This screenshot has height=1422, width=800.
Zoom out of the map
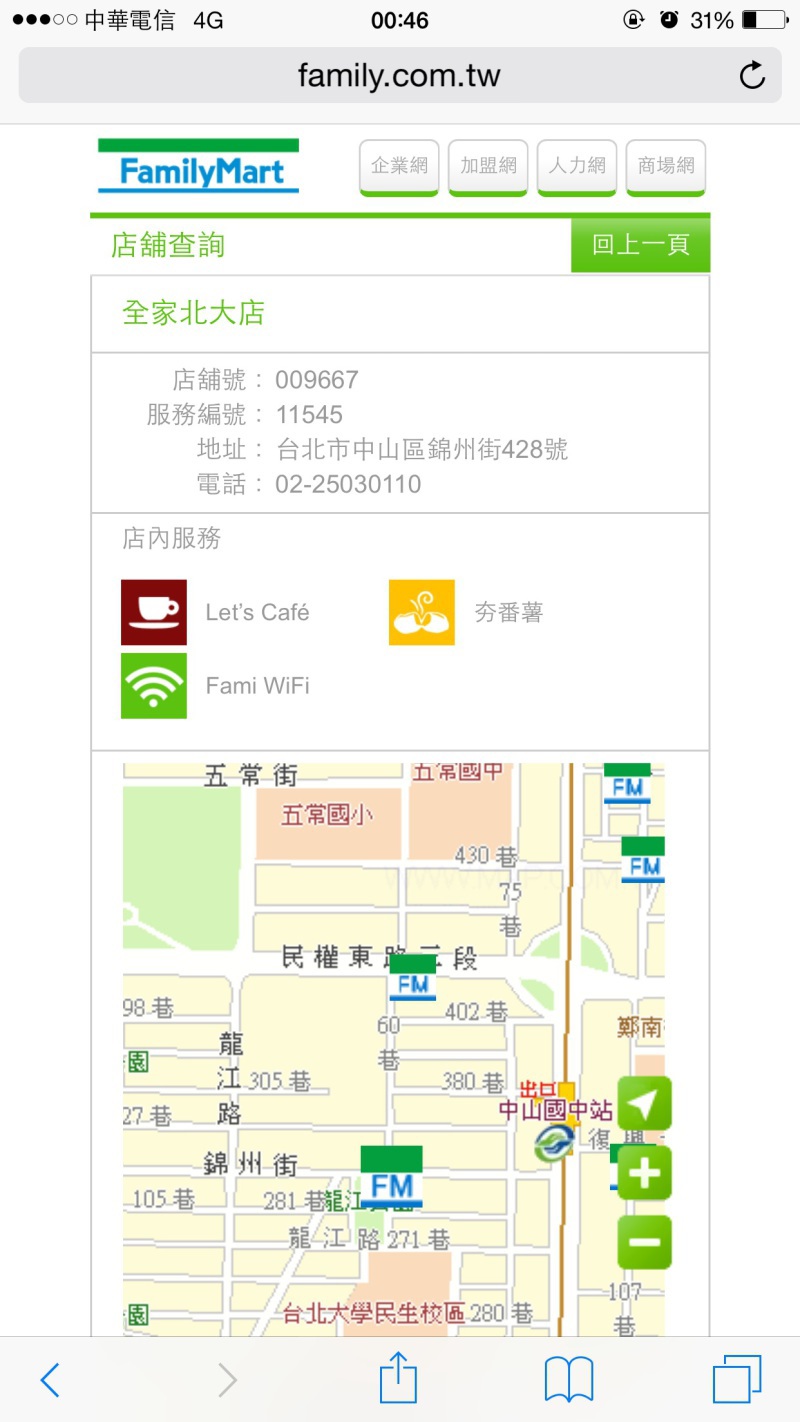coord(645,1243)
